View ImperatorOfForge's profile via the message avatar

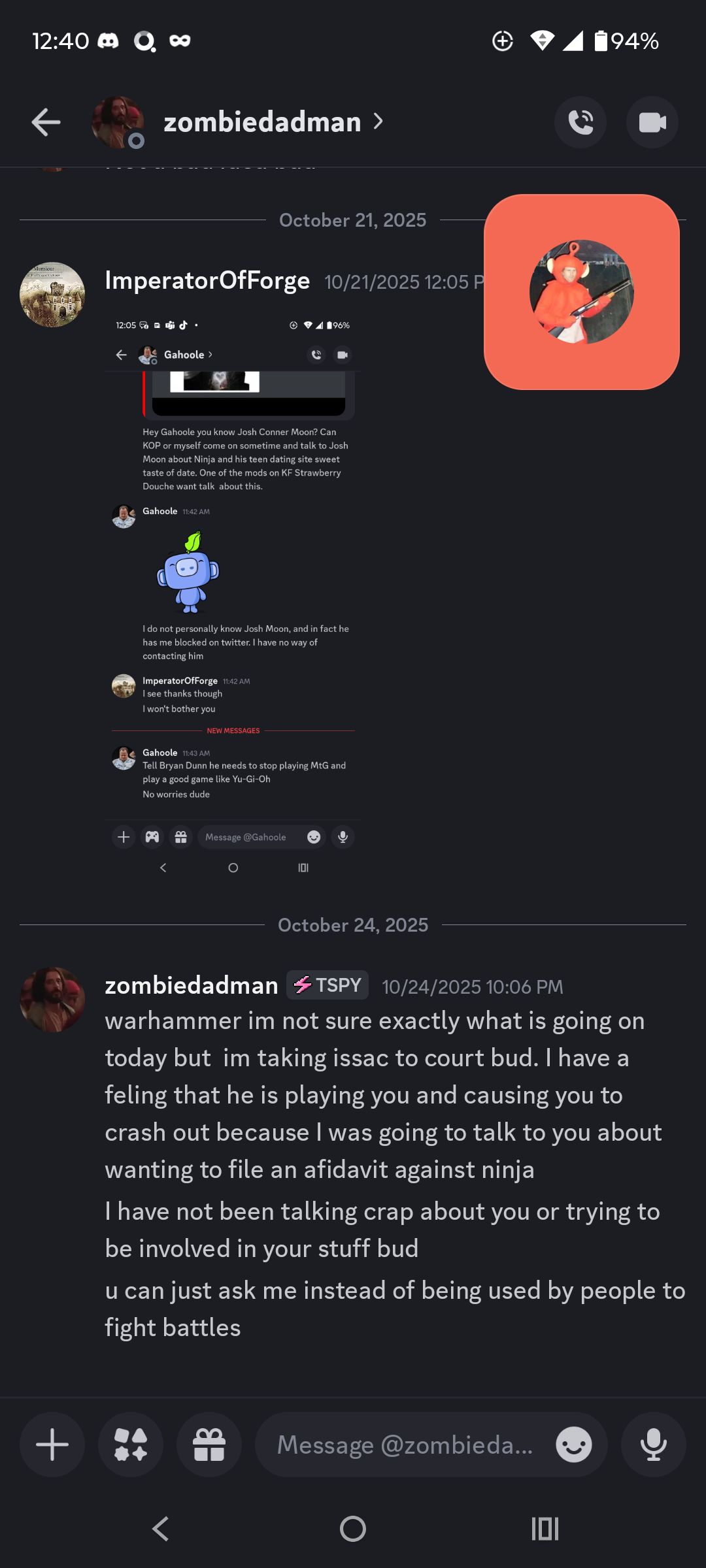(x=52, y=295)
